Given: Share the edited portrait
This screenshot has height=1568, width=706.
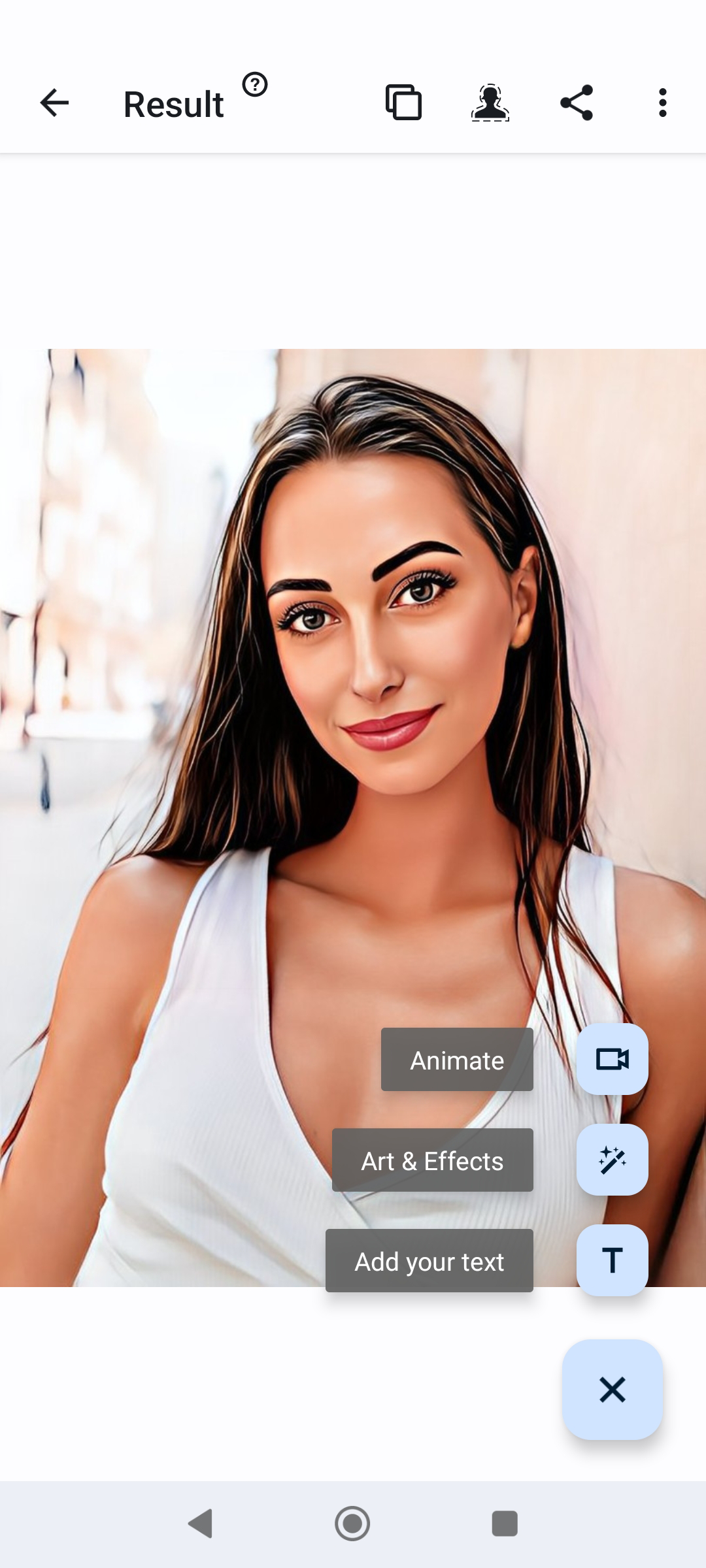Looking at the screenshot, I should pos(577,103).
